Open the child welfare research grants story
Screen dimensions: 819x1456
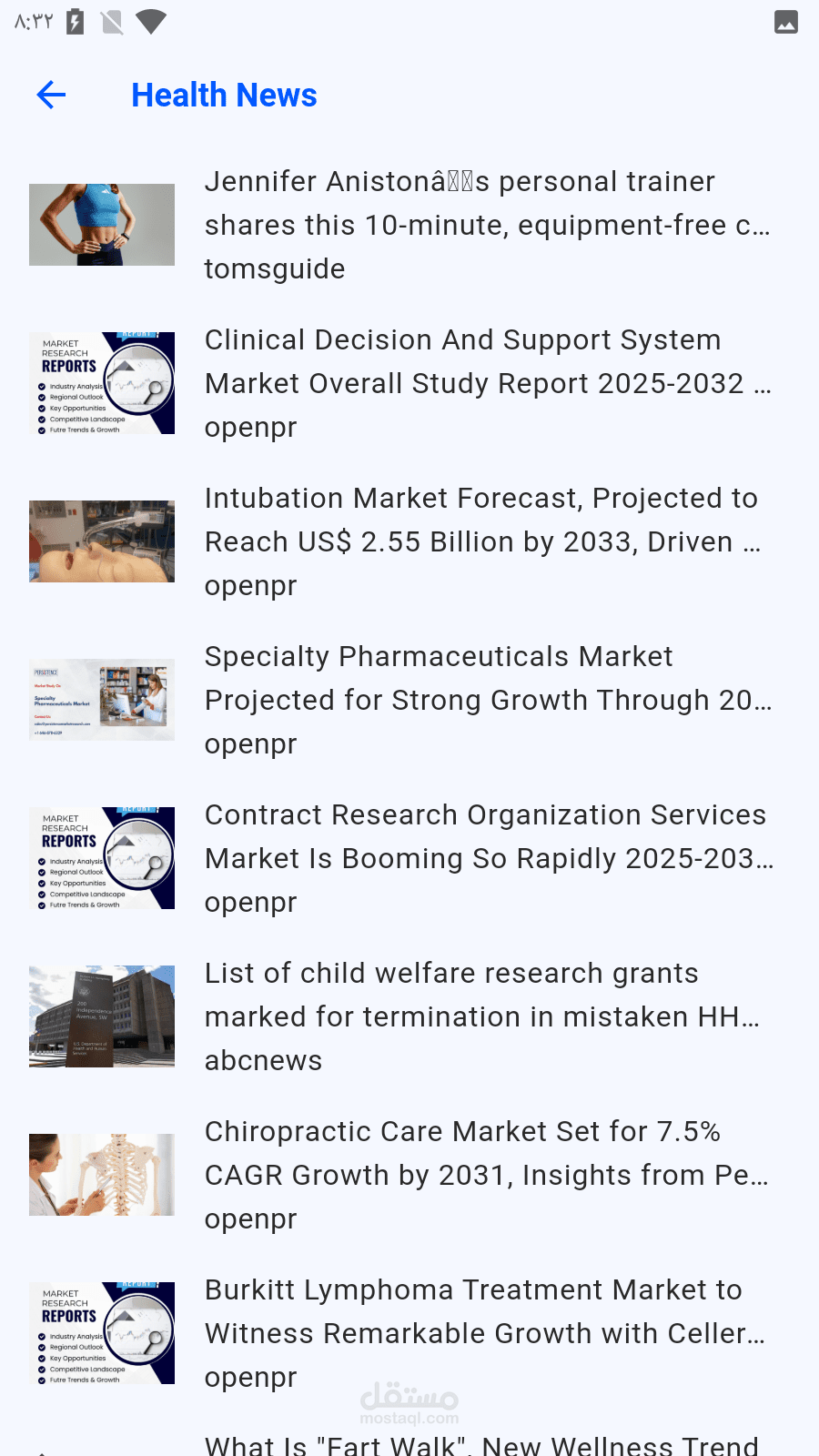point(487,1016)
